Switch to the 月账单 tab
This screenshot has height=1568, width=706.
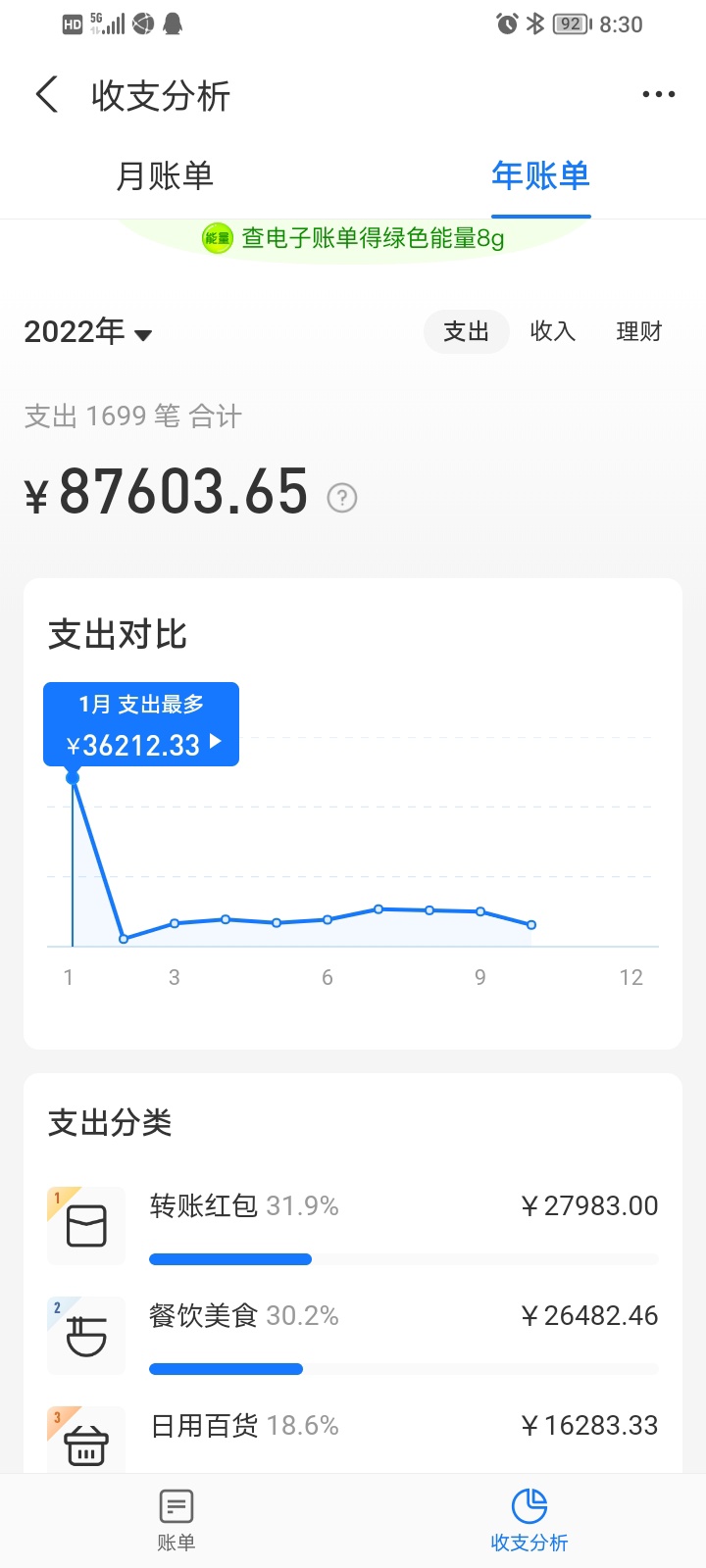click(x=165, y=176)
